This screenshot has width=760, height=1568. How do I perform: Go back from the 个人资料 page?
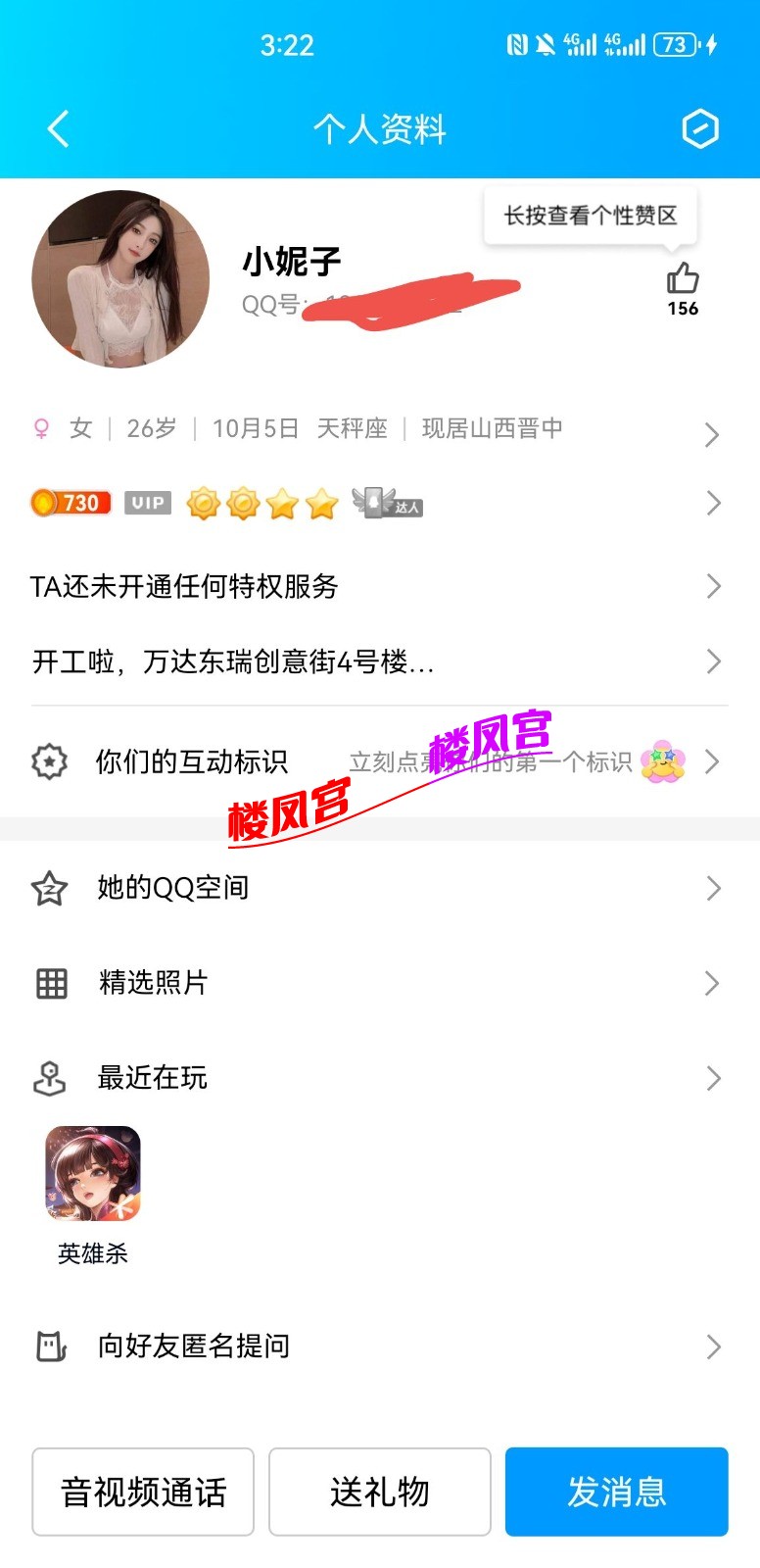click(x=59, y=128)
